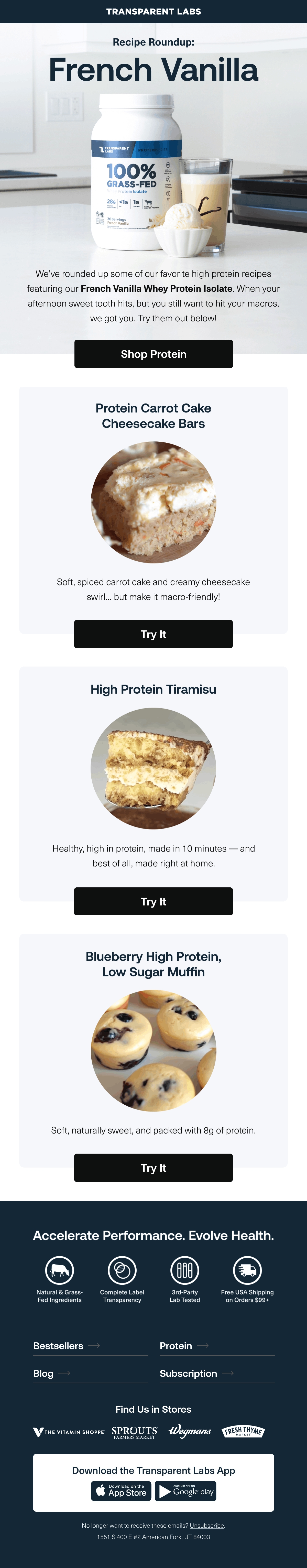Open the High Protein Tiramisu Try It button
Image resolution: width=307 pixels, height=1568 pixels.
tap(153, 901)
